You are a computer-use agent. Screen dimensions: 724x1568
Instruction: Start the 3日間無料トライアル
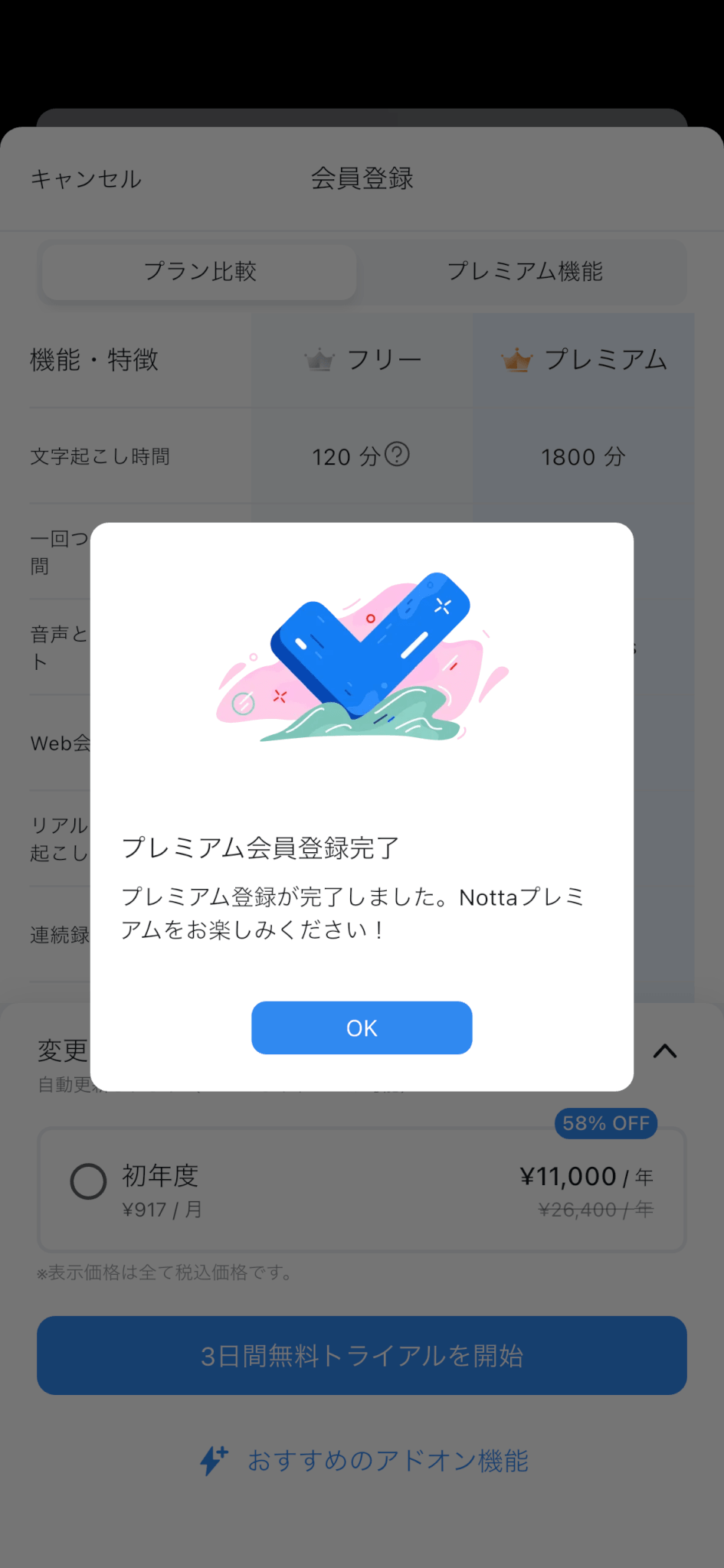[x=362, y=1355]
